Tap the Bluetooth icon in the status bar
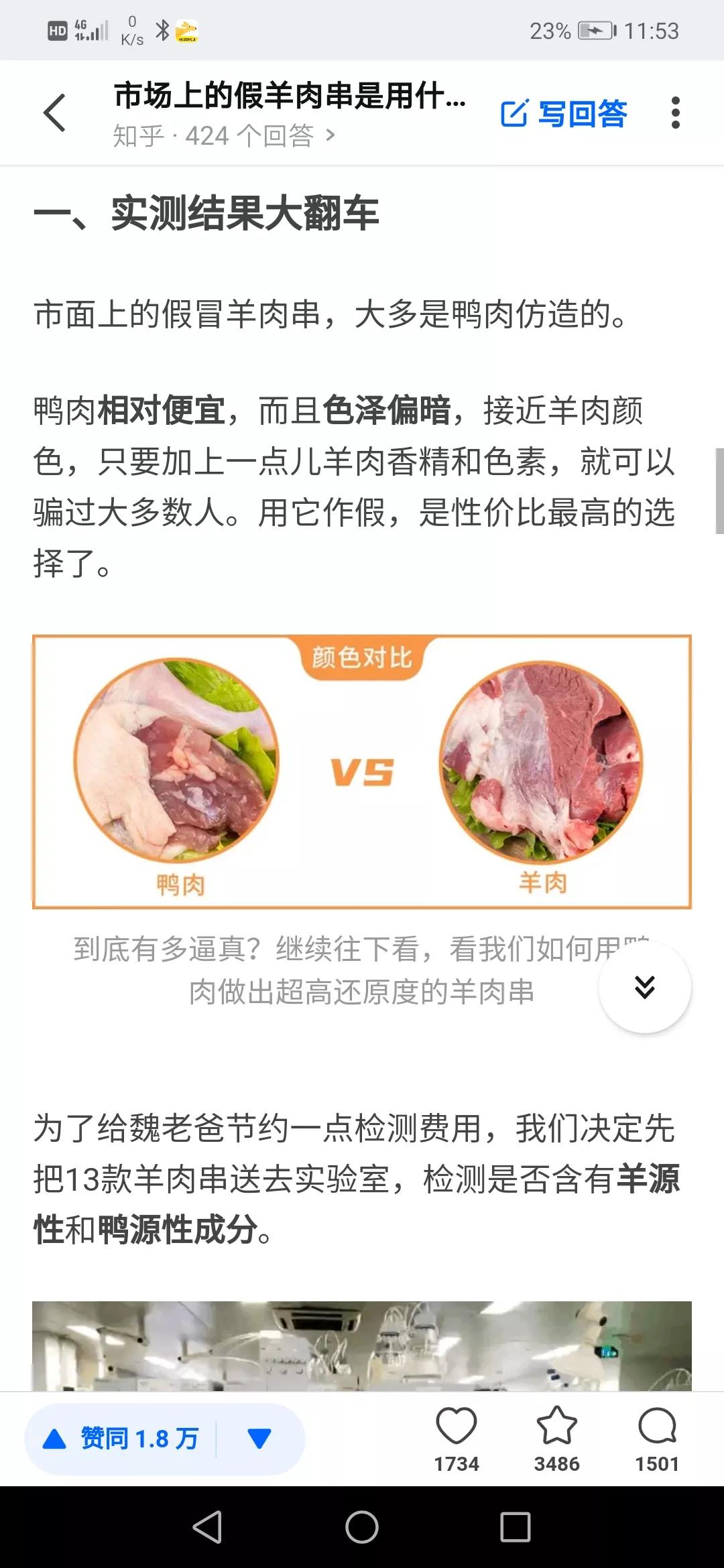Screen dimensions: 724x1568 tap(162, 29)
